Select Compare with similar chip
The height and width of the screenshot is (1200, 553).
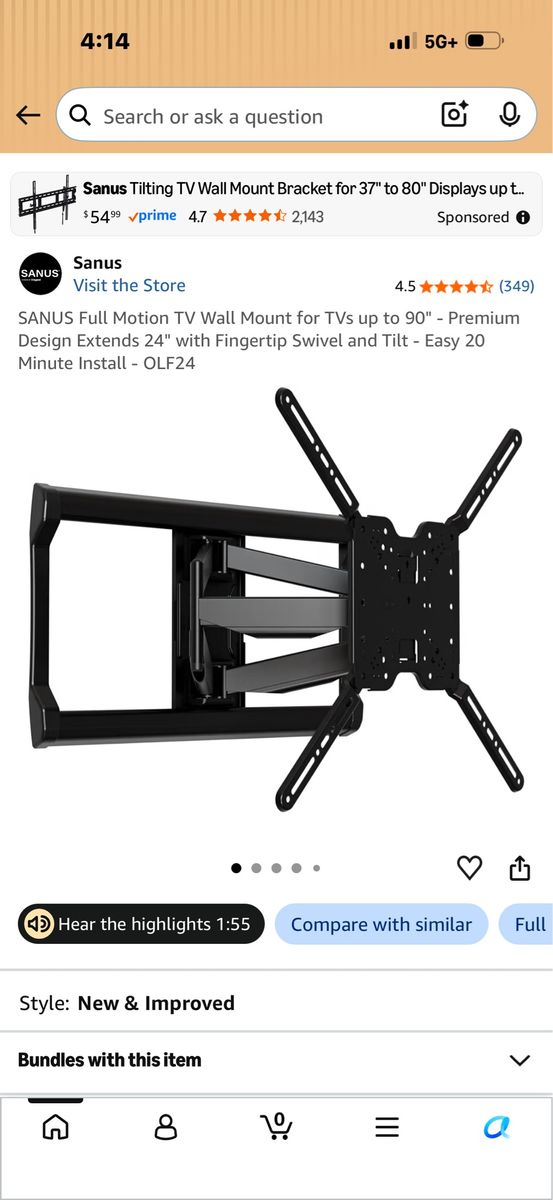(x=381, y=924)
